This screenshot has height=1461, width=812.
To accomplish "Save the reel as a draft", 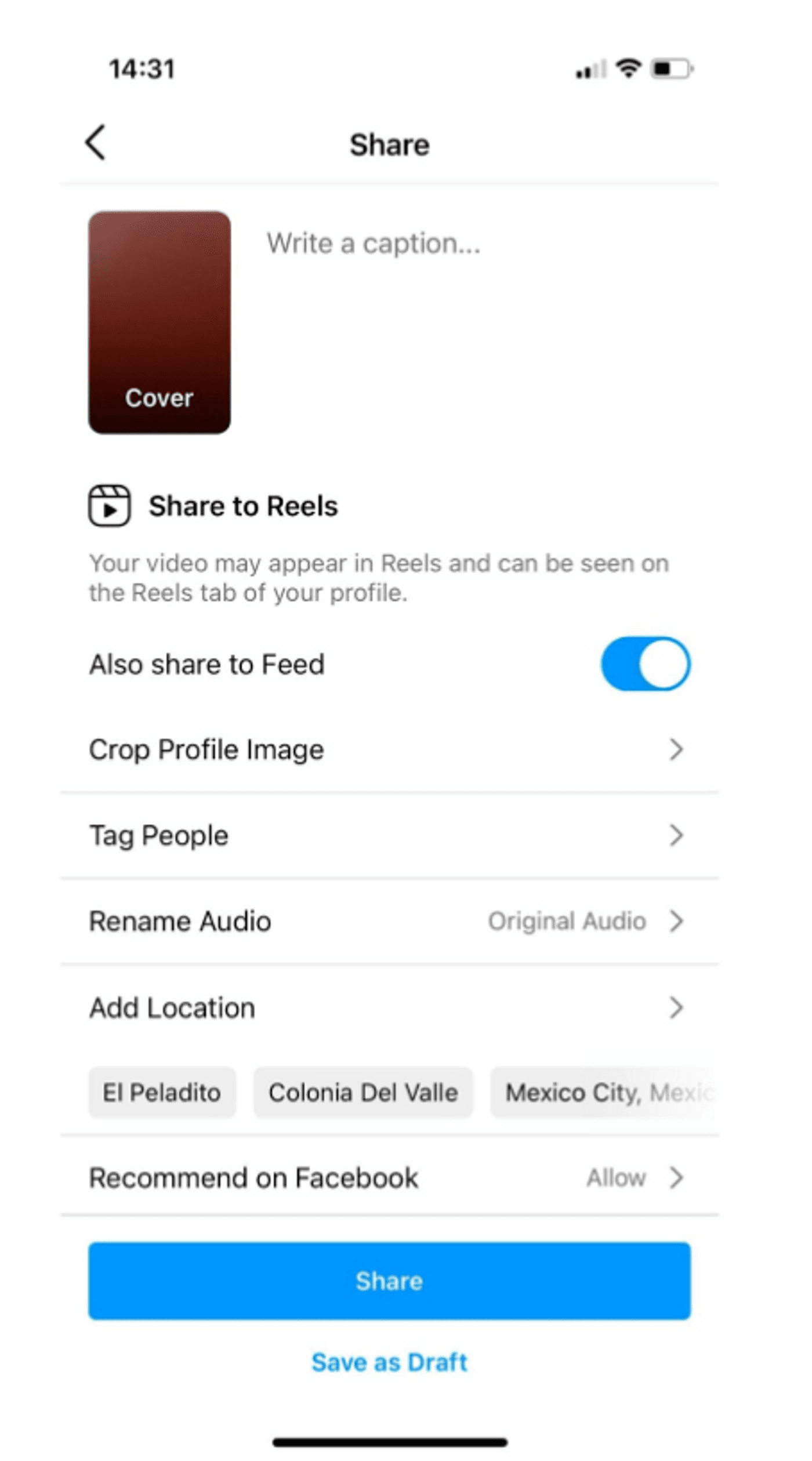I will point(389,1362).
